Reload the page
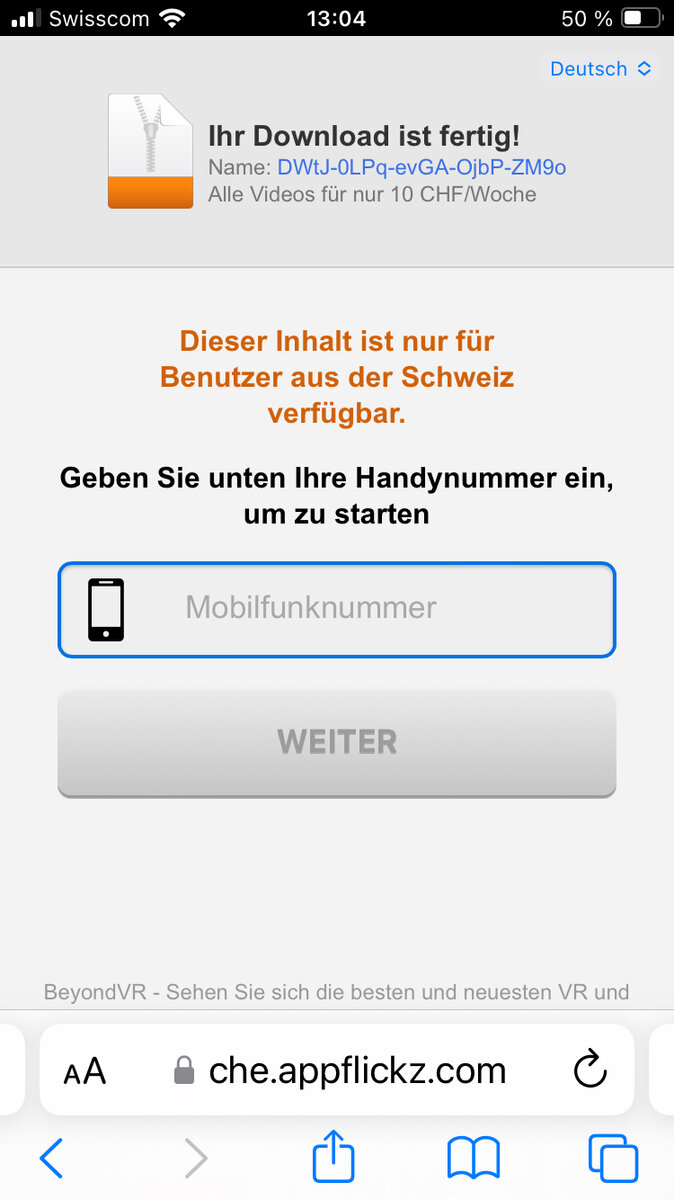 (590, 1070)
